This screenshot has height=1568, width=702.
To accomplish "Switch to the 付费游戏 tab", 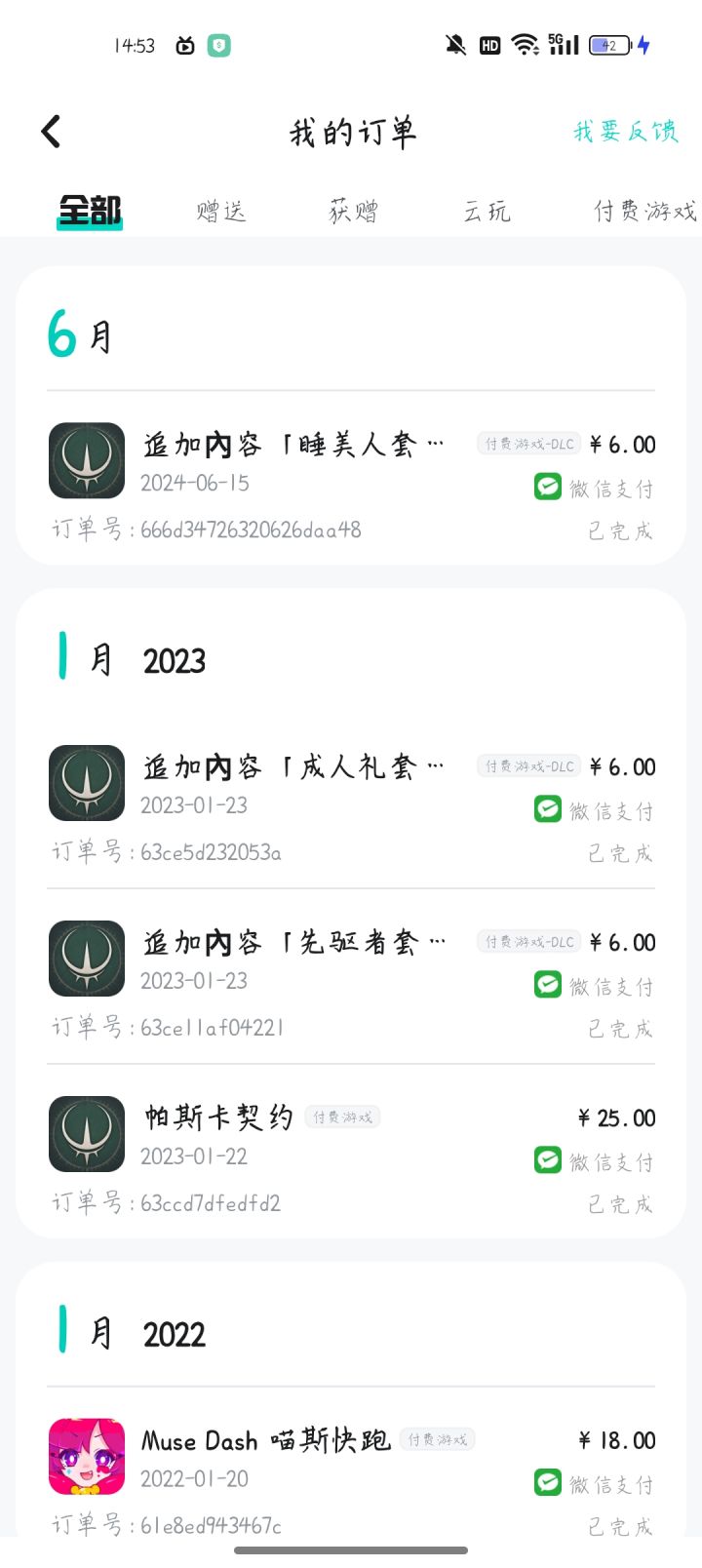I will click(x=644, y=211).
